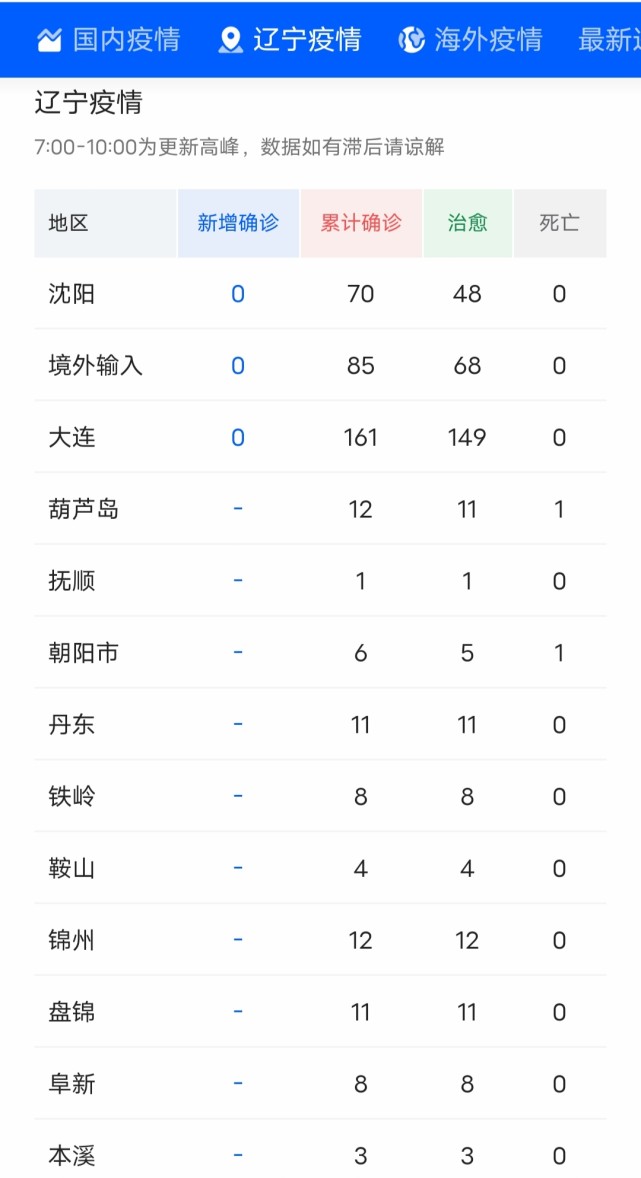Open the 海外疫情 tab

click(470, 39)
